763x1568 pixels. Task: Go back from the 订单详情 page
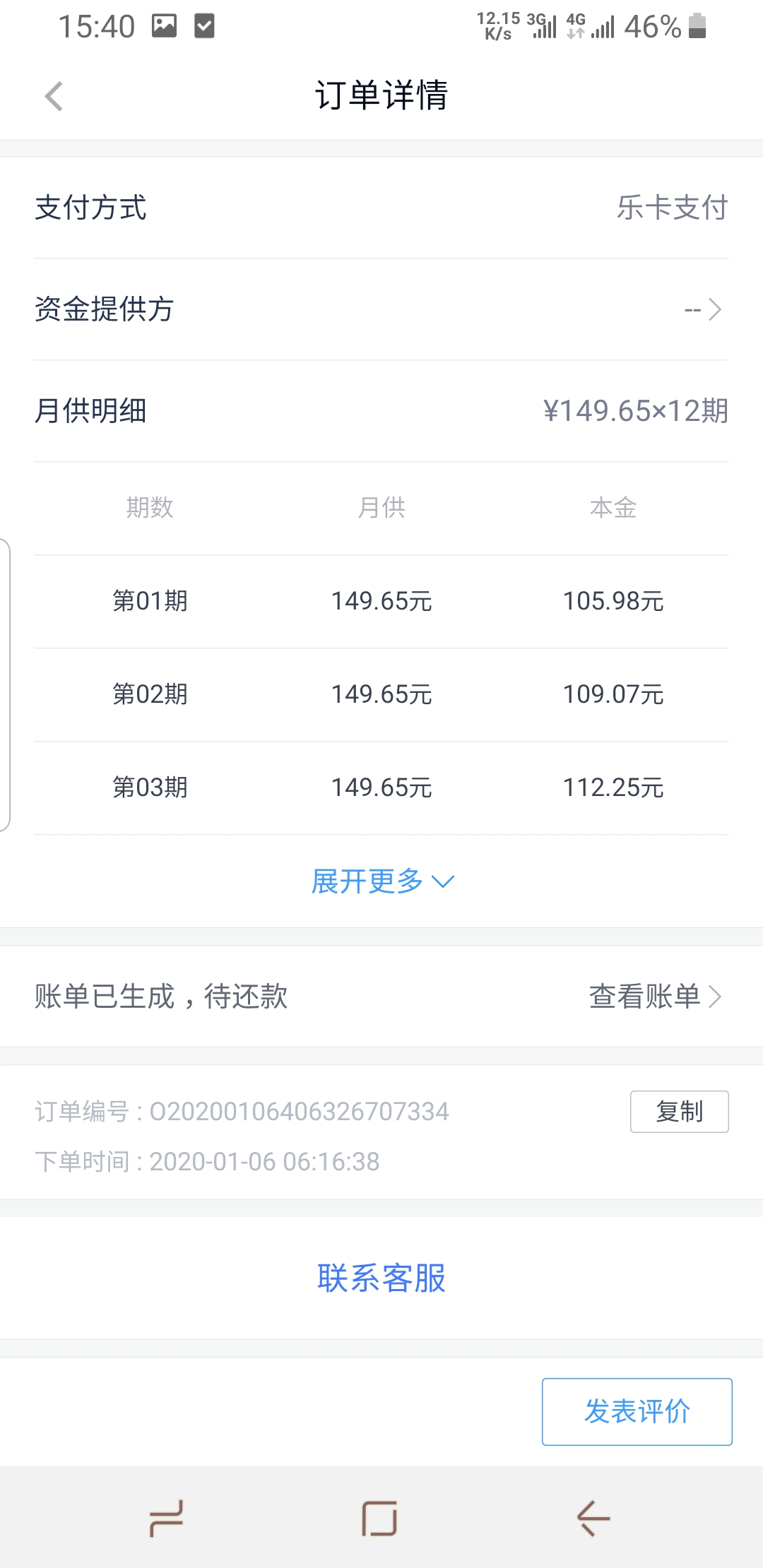pyautogui.click(x=54, y=97)
